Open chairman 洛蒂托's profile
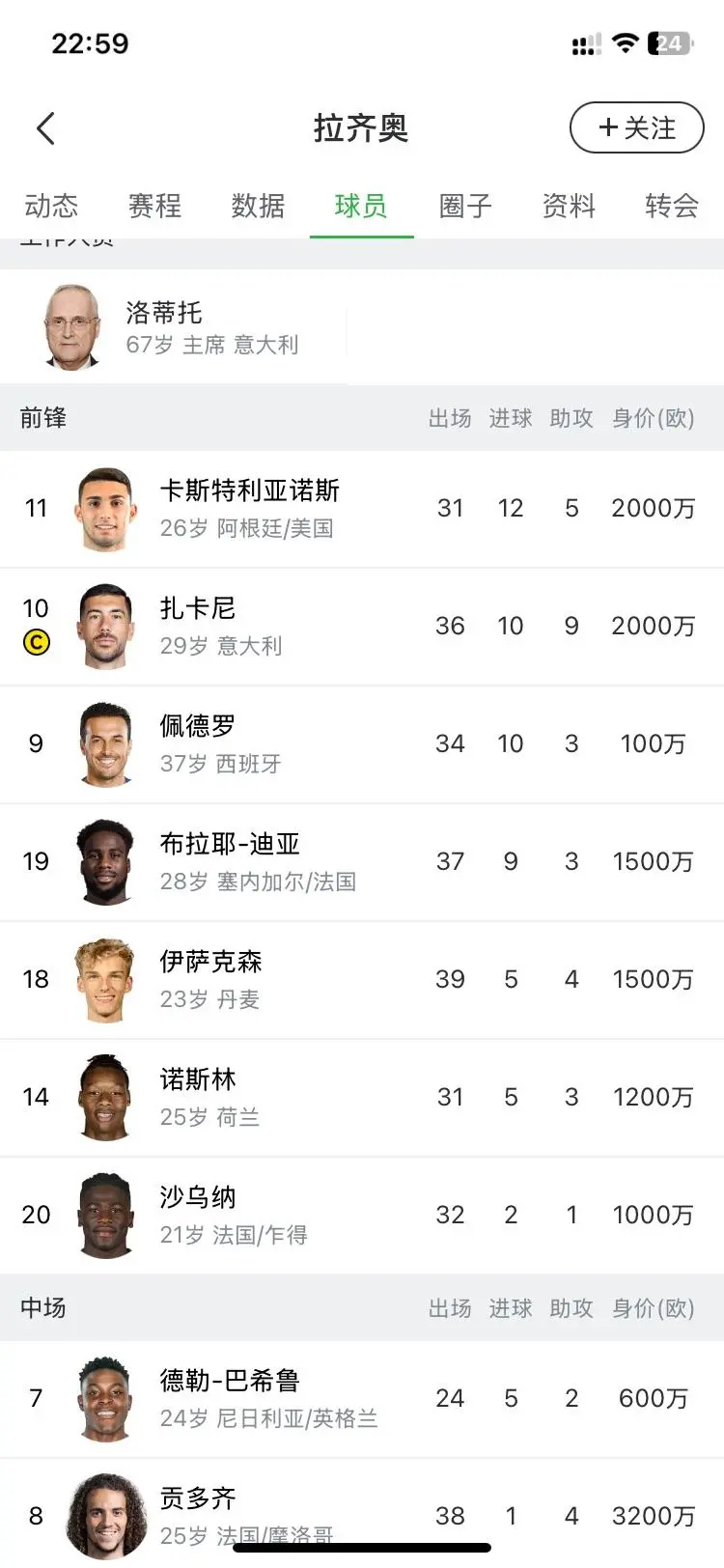This screenshot has width=724, height=1568. [x=174, y=327]
